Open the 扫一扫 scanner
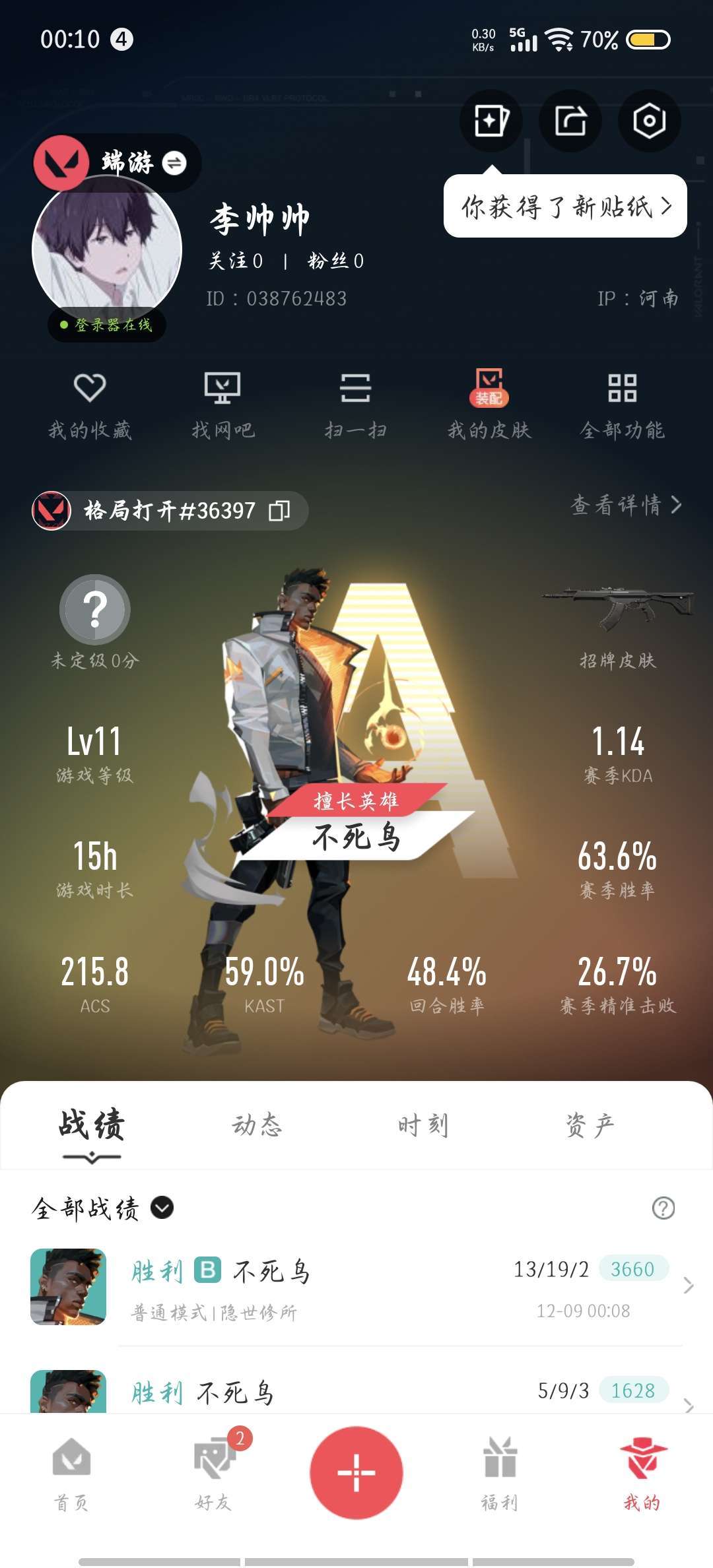 pos(355,406)
